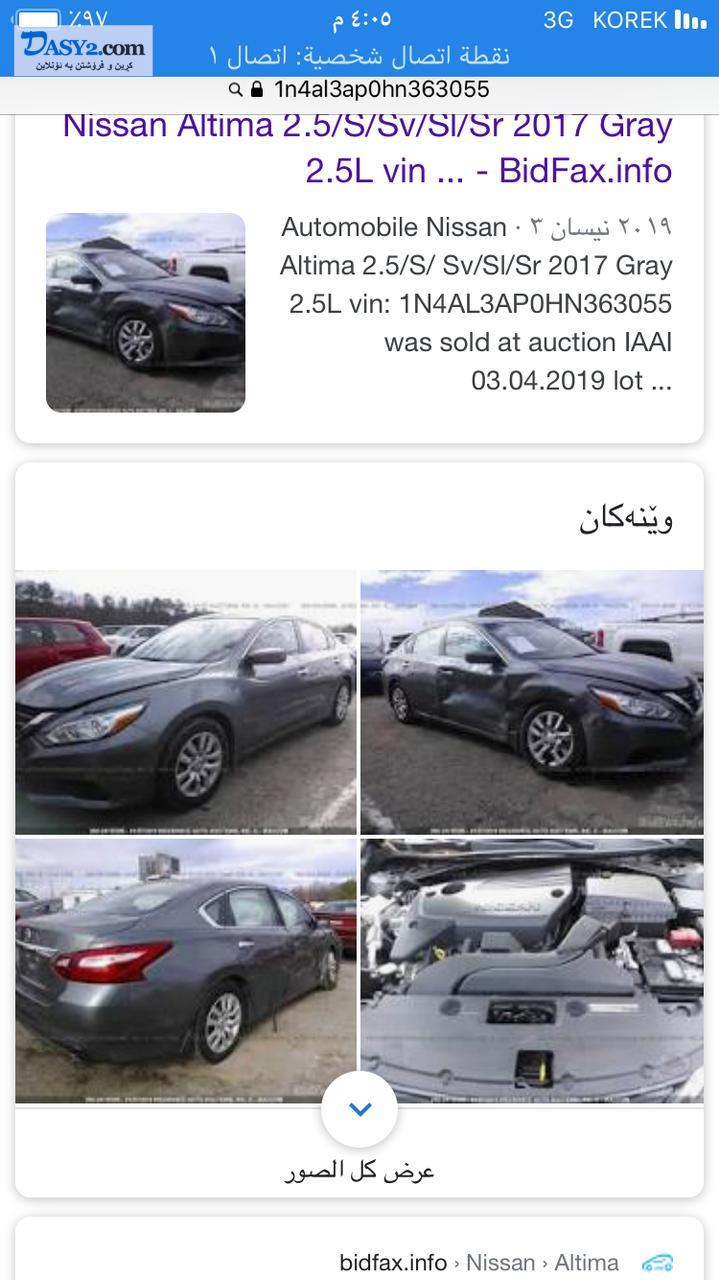Screen dimensions: 719x1280
Task: Open the Nissan engine bay image
Action: pyautogui.click(x=532, y=970)
